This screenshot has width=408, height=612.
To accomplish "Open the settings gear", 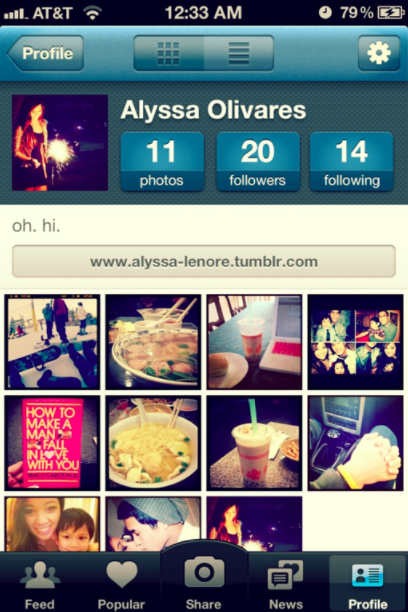I will pos(379,53).
